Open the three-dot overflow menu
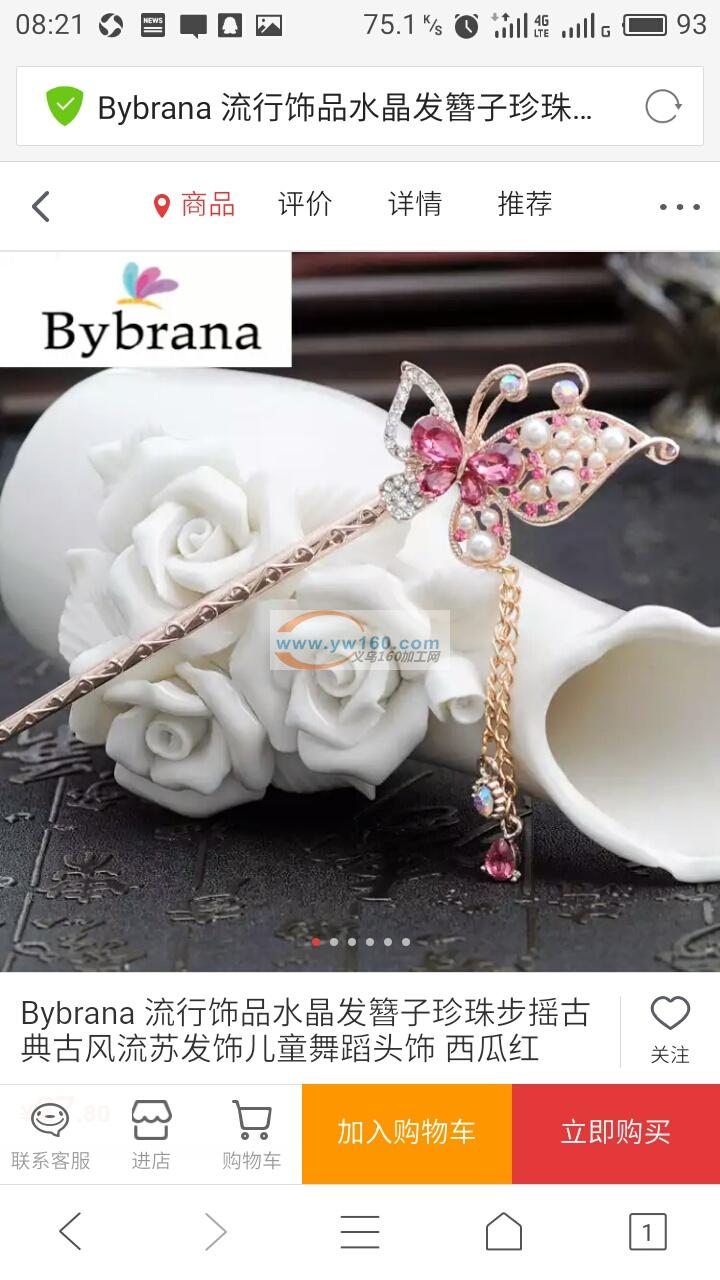 click(x=679, y=207)
